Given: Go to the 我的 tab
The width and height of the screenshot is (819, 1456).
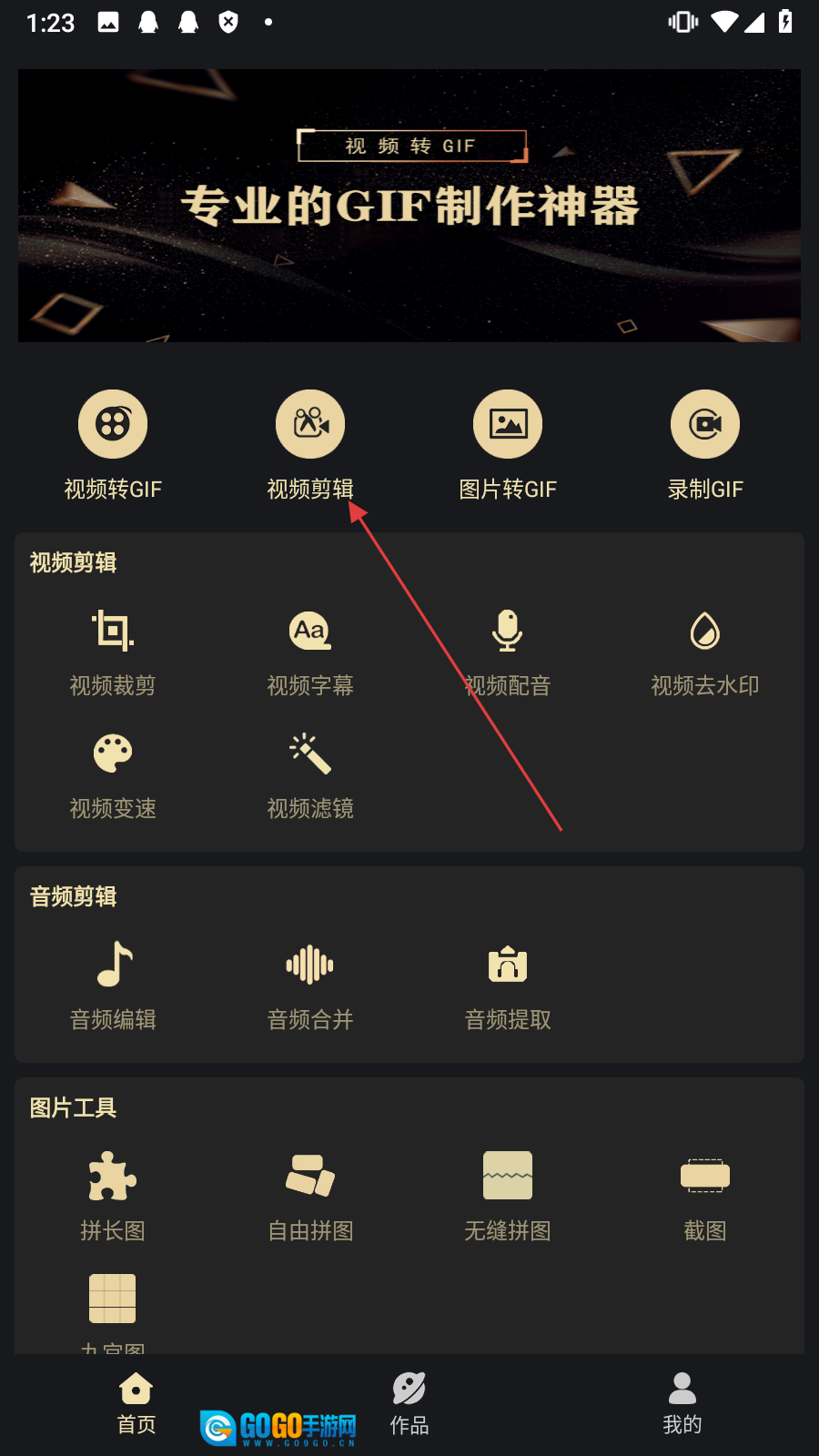Looking at the screenshot, I should click(x=682, y=1403).
